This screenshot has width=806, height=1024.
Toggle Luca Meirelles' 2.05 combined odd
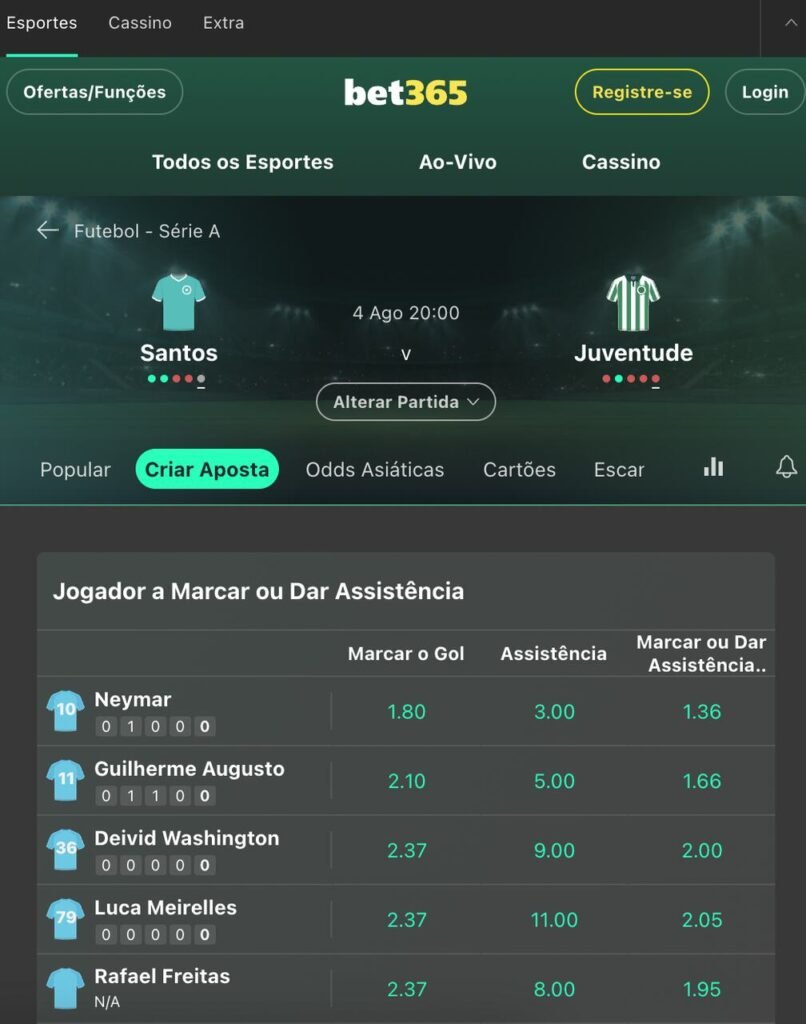pyautogui.click(x=701, y=920)
